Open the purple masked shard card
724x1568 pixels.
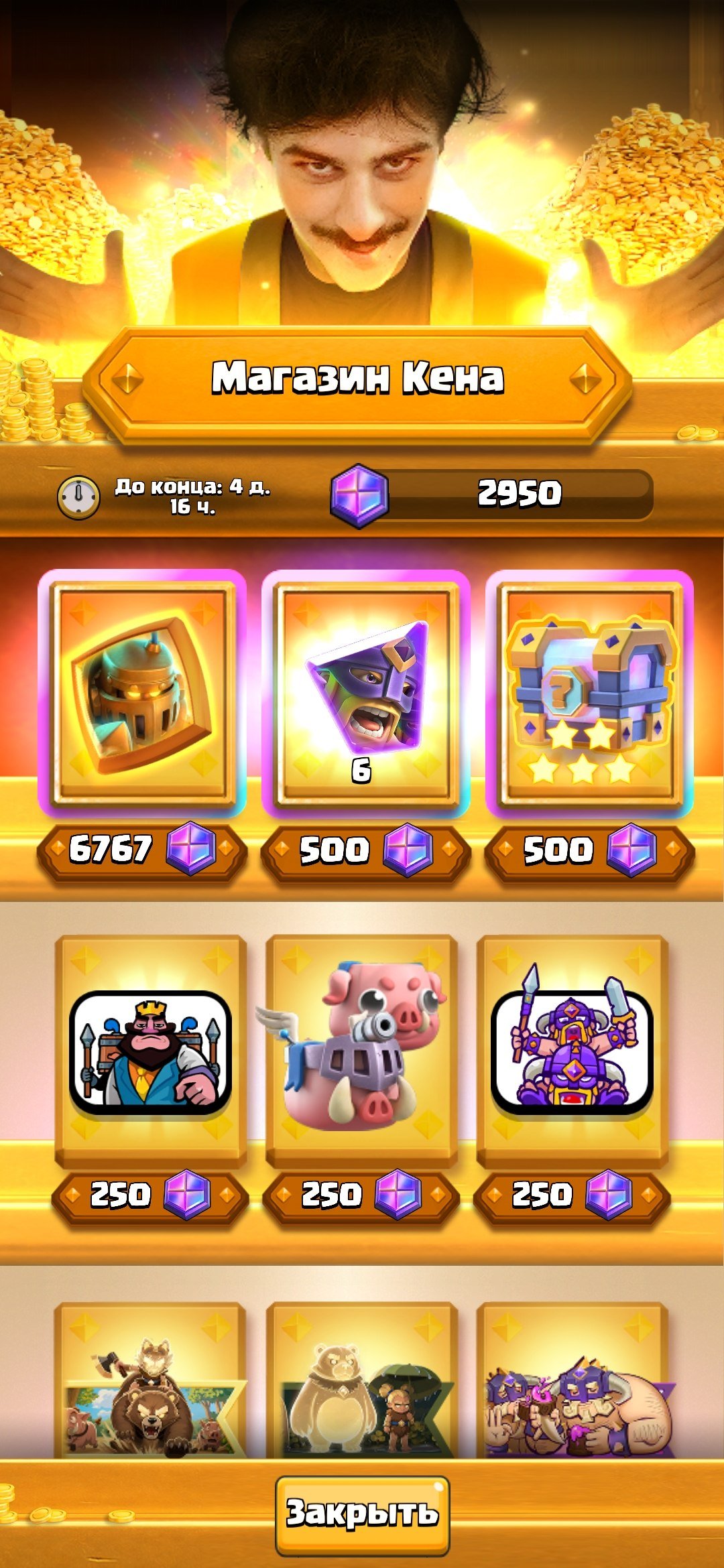[365, 693]
